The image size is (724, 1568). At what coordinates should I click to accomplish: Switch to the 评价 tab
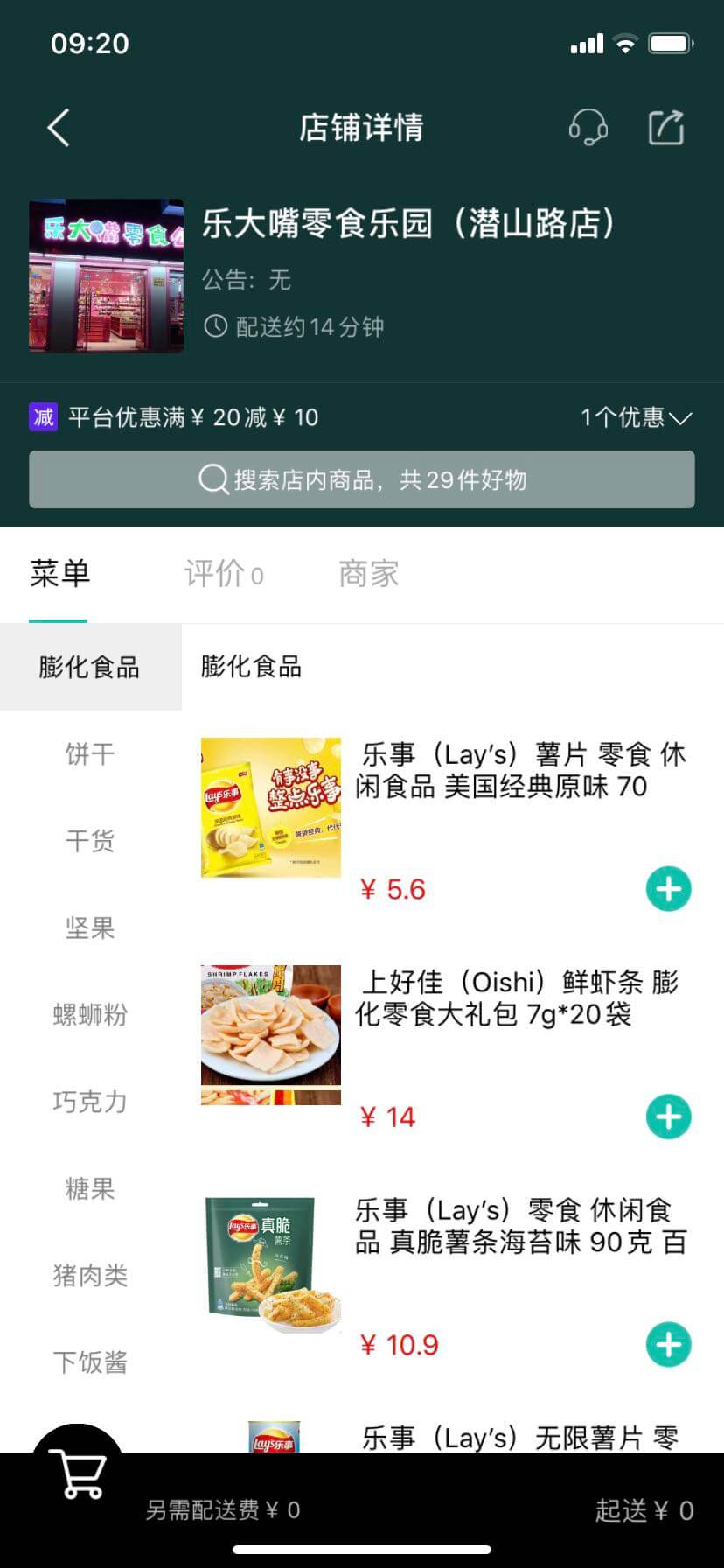(x=223, y=574)
